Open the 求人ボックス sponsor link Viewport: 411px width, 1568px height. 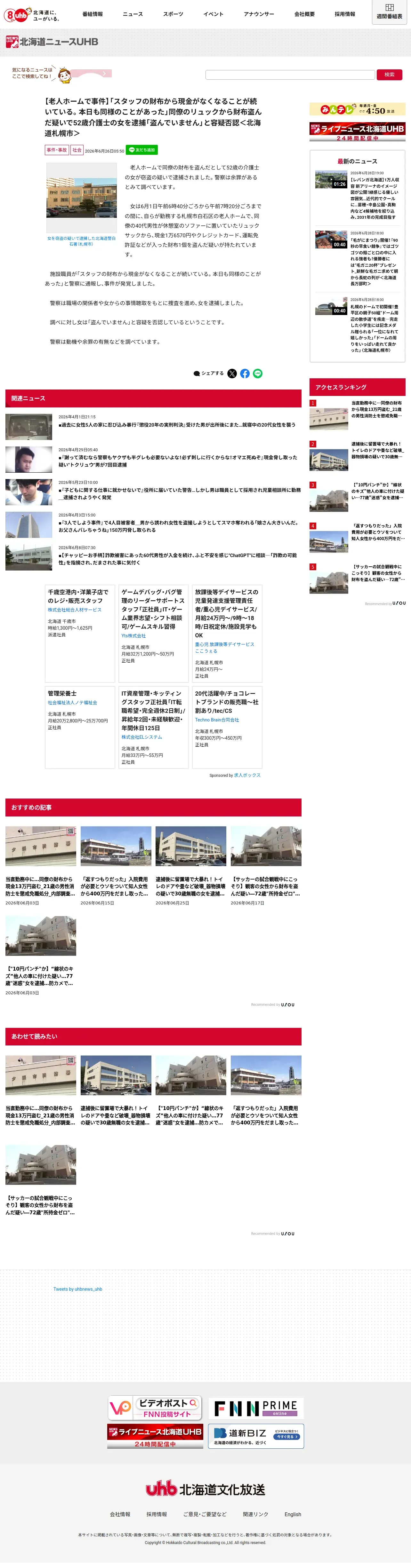tap(247, 776)
